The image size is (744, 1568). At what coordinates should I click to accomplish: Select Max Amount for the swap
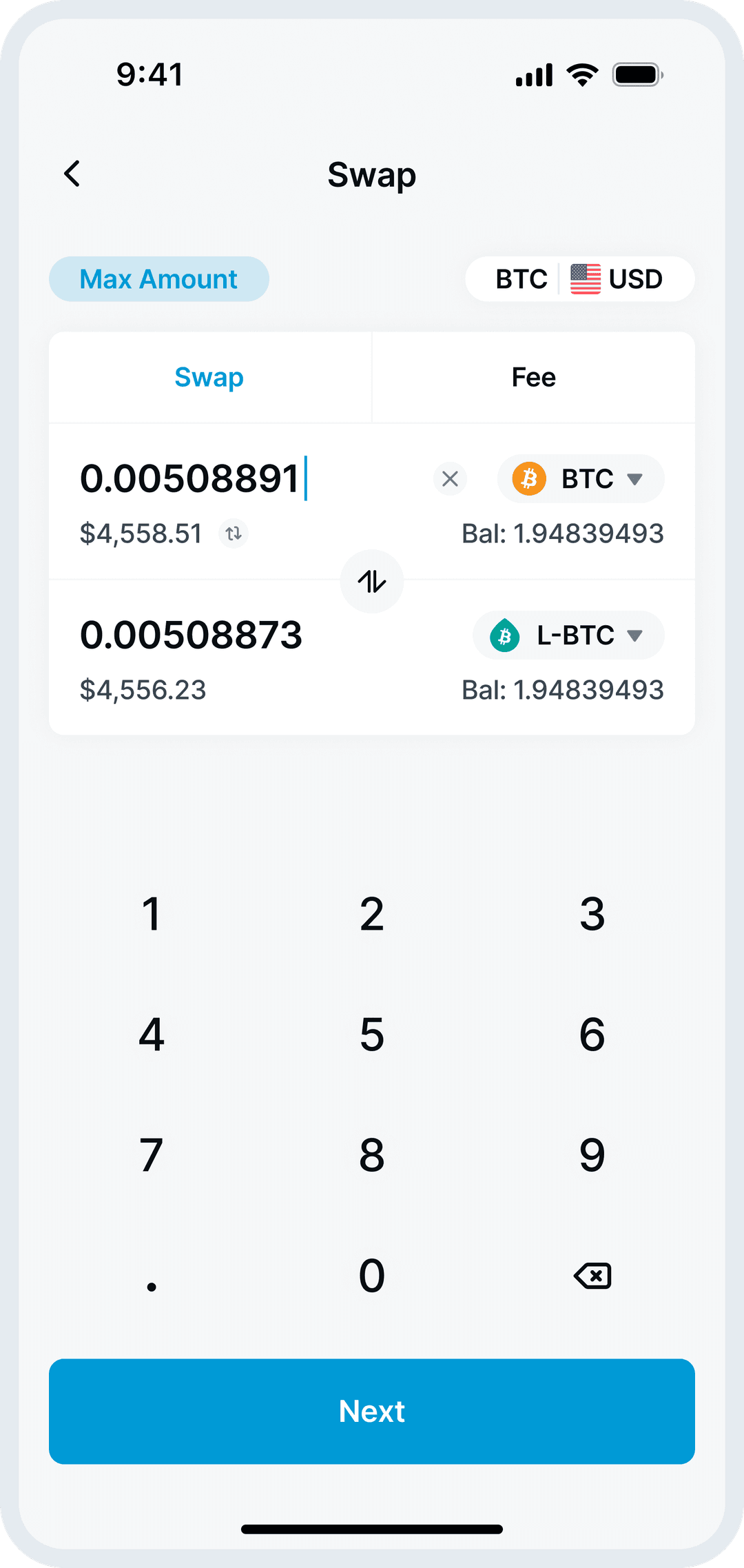(x=158, y=279)
